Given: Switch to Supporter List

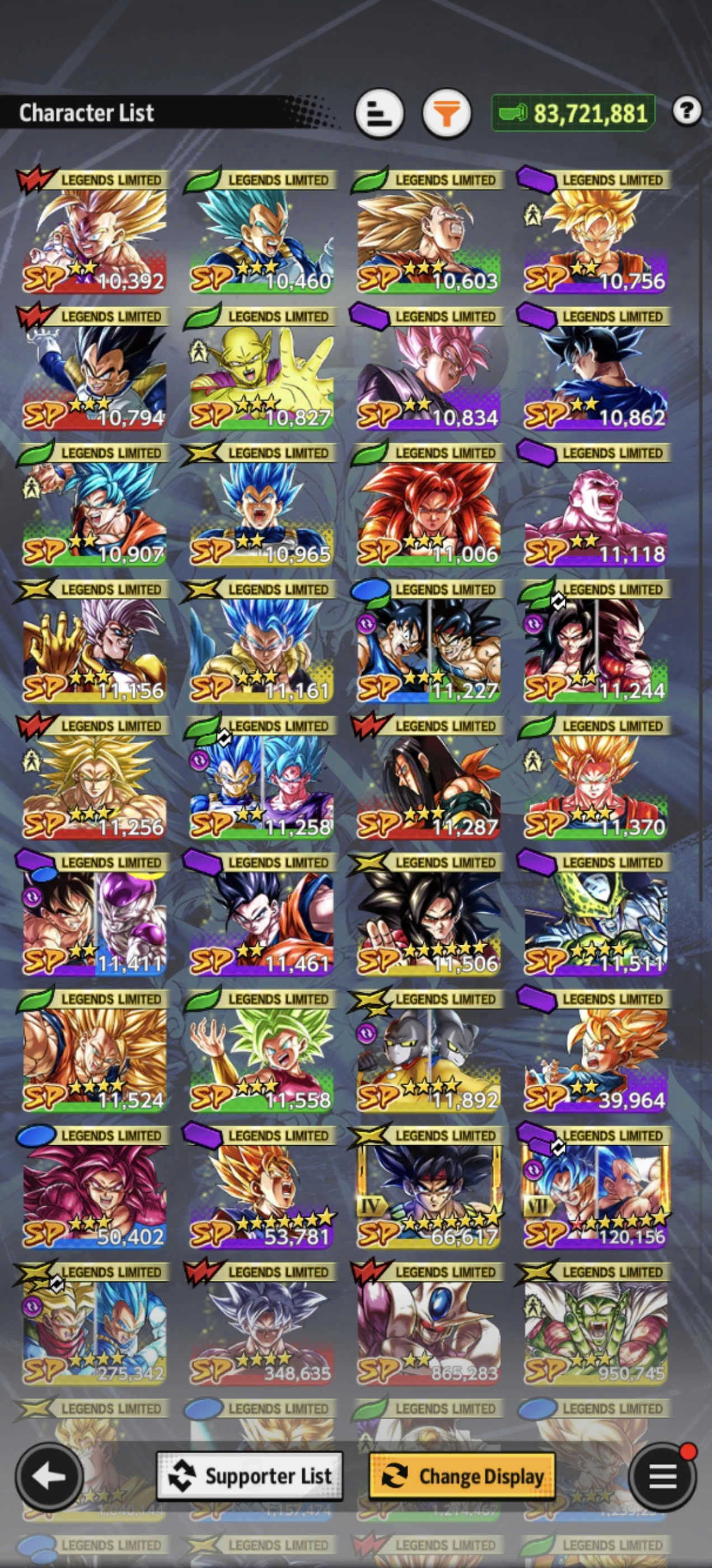Looking at the screenshot, I should click(250, 1476).
